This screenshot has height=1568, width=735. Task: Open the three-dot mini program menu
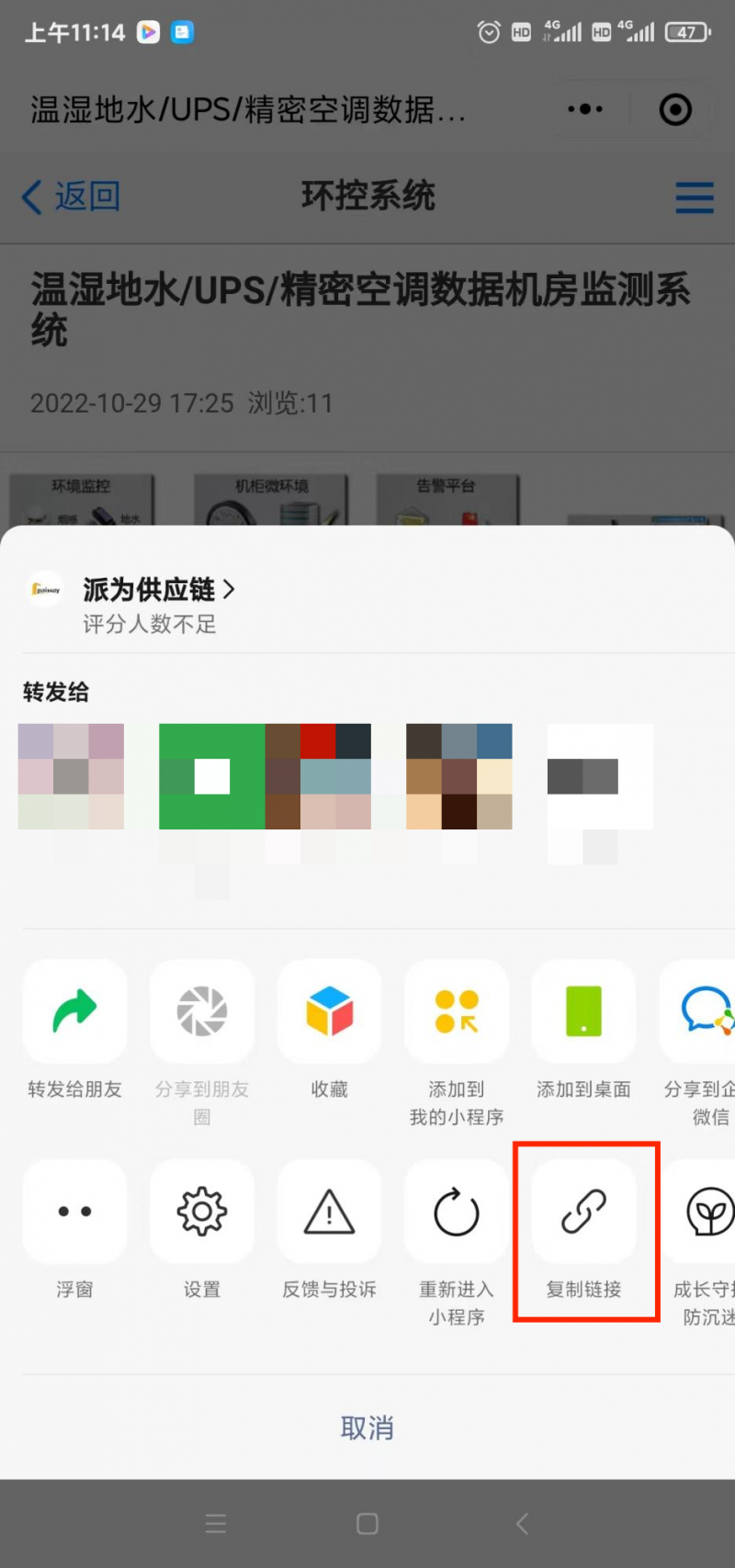click(585, 109)
